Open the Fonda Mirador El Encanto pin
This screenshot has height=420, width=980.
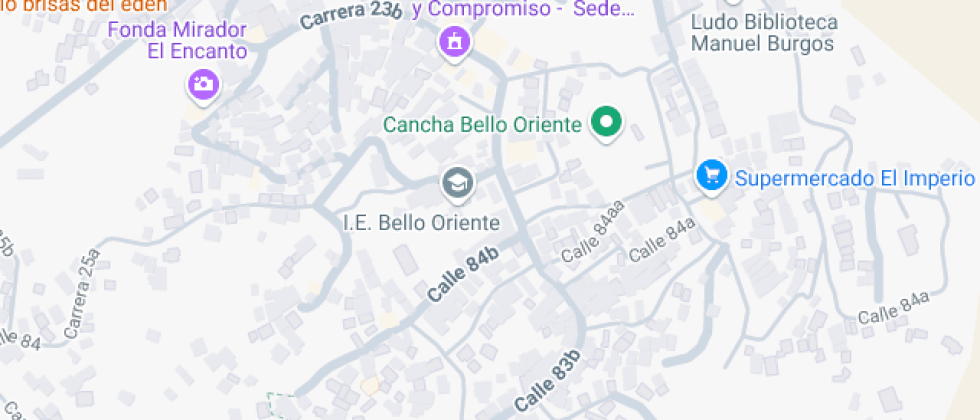[202, 84]
